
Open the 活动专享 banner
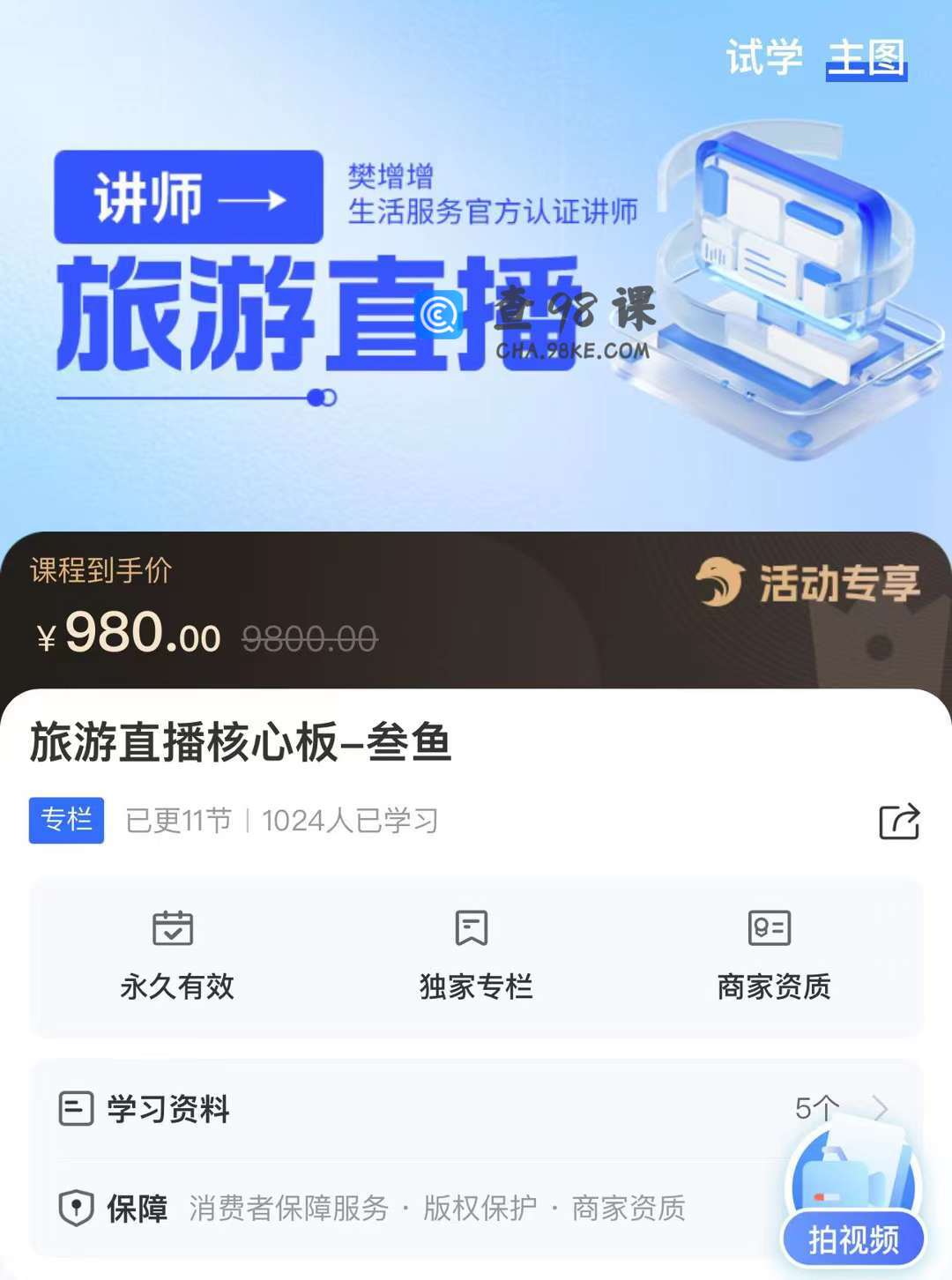pyautogui.click(x=807, y=584)
